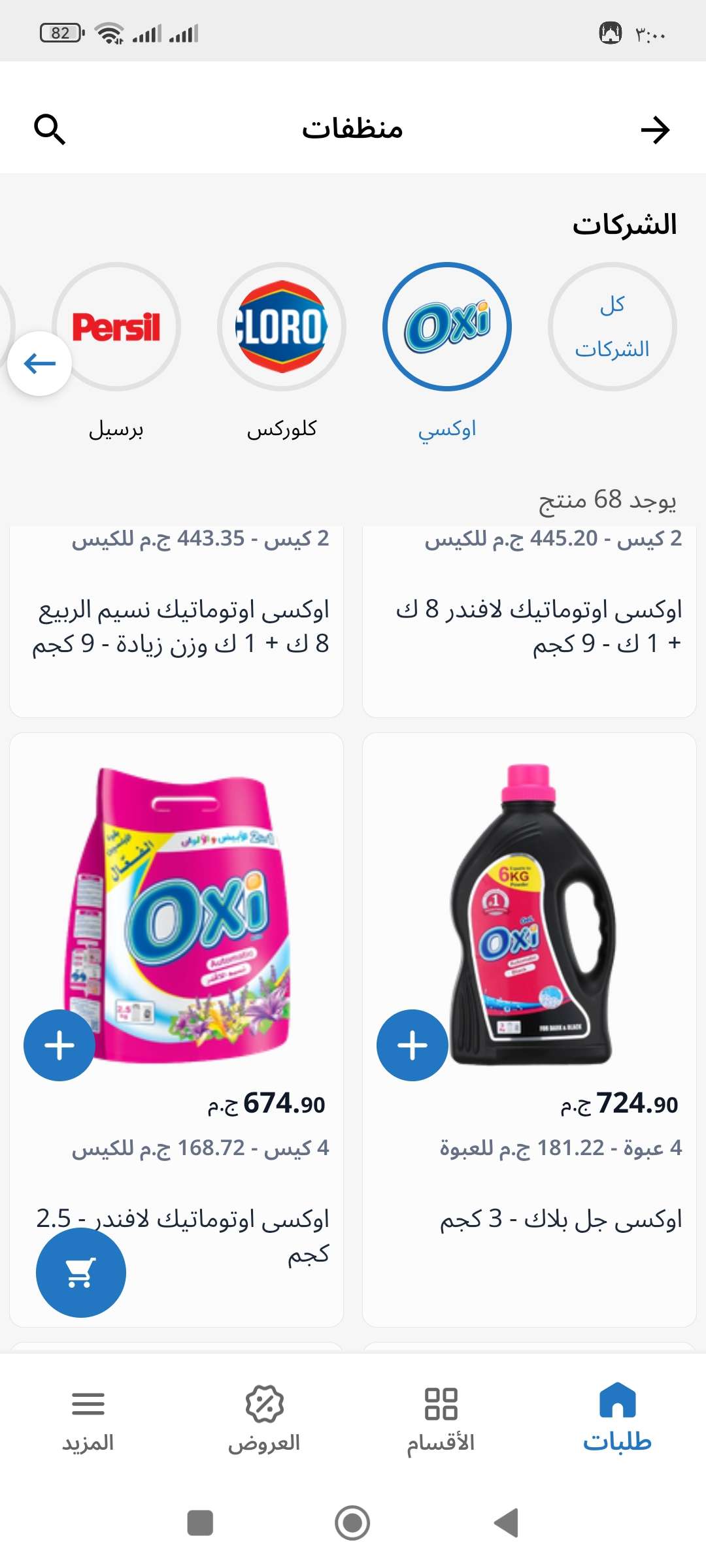Screen dimensions: 706x1568
Task: Show more brands with the left arrow button
Action: pyautogui.click(x=39, y=363)
